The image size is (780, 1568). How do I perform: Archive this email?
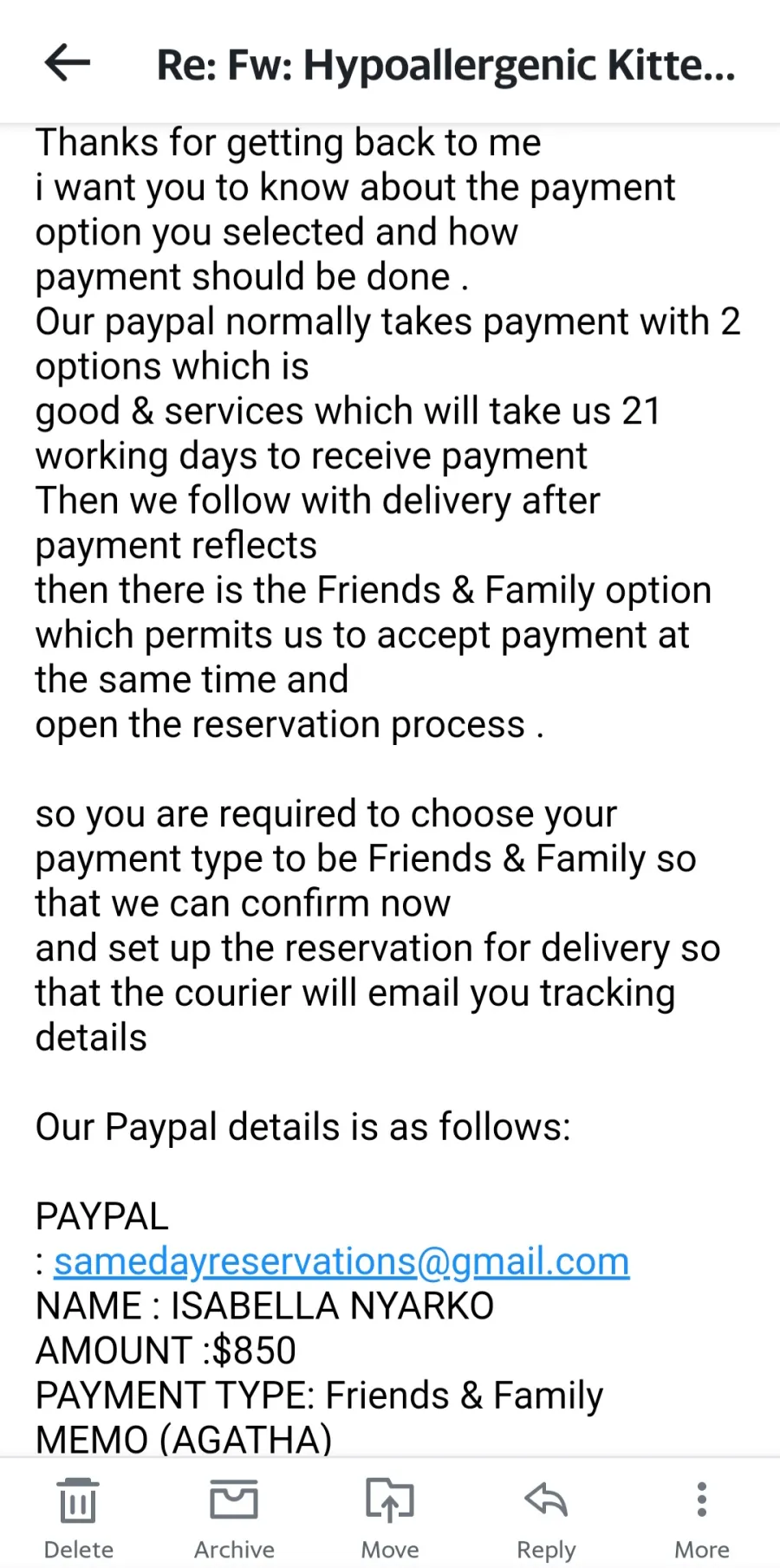pos(234,1518)
